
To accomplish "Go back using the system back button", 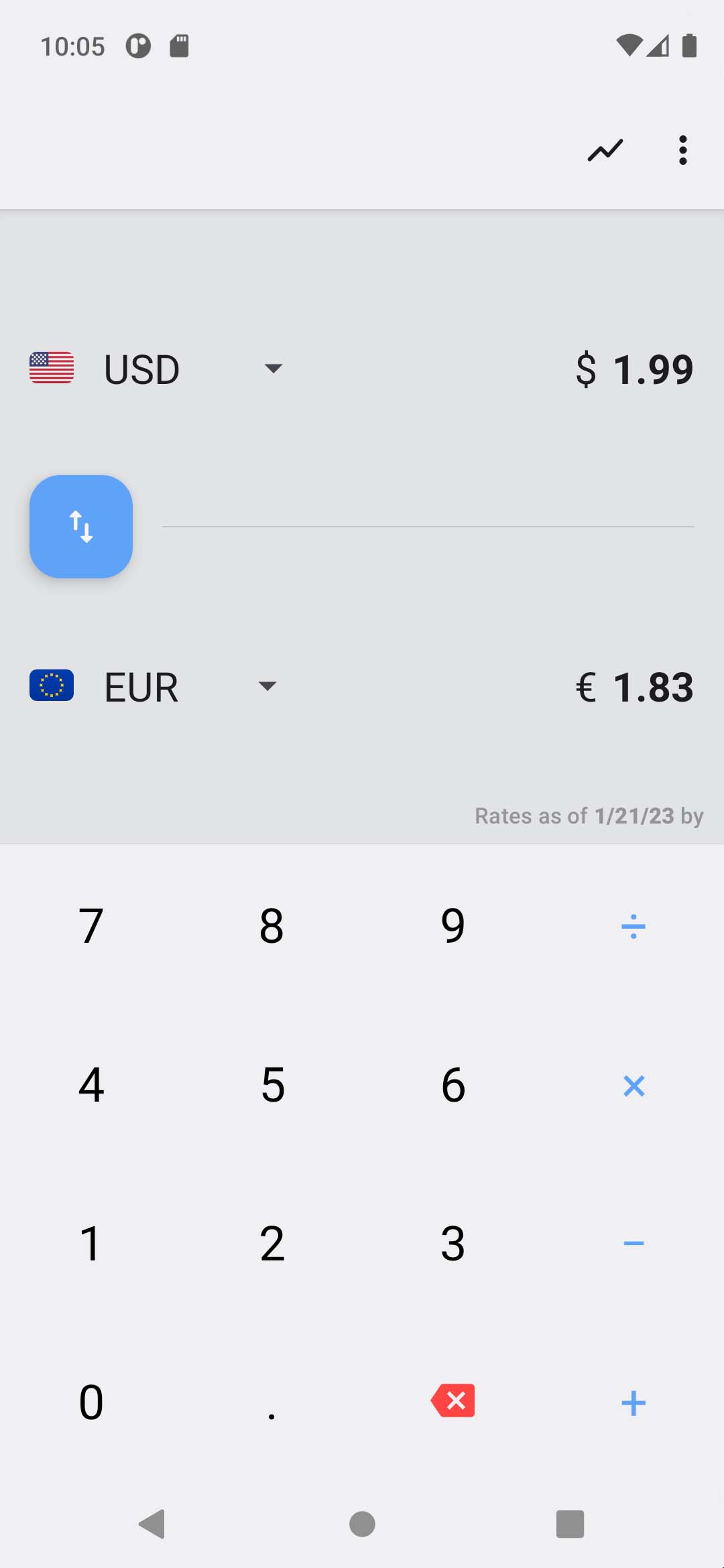I will (x=152, y=1524).
